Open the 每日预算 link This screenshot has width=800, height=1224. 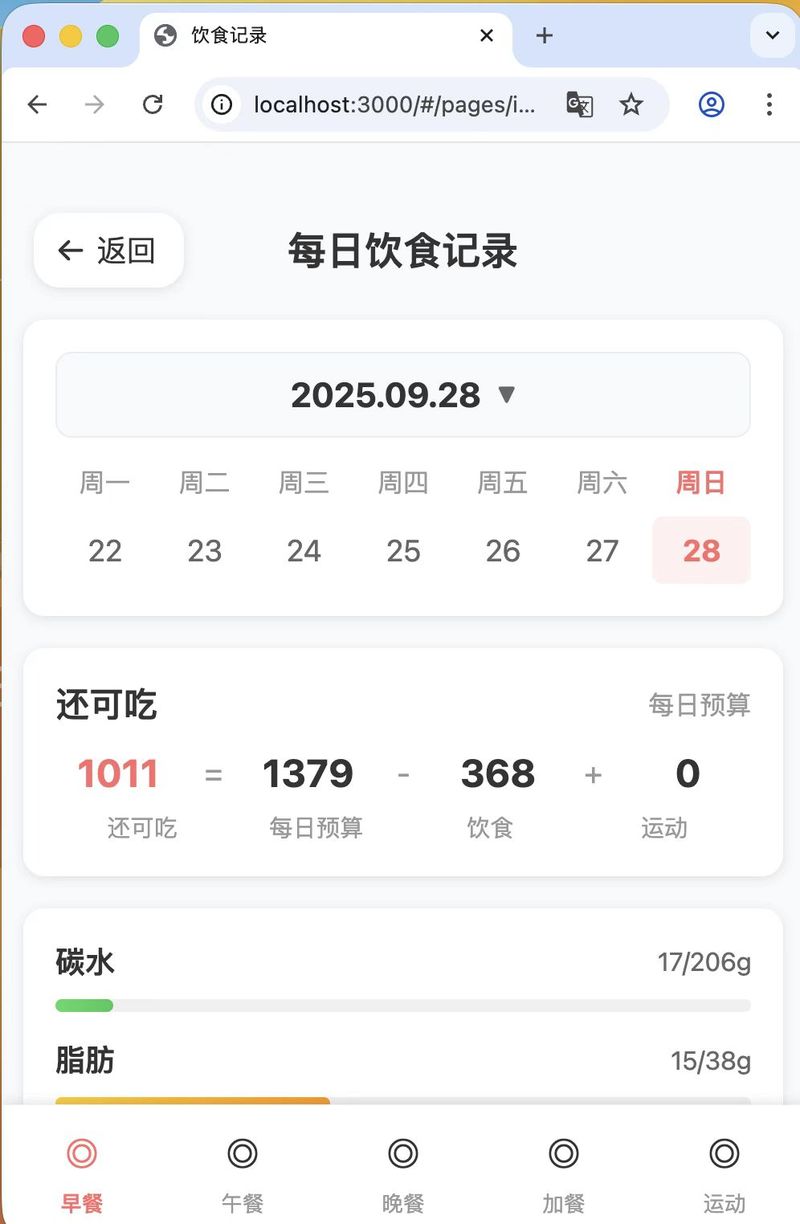pos(699,705)
